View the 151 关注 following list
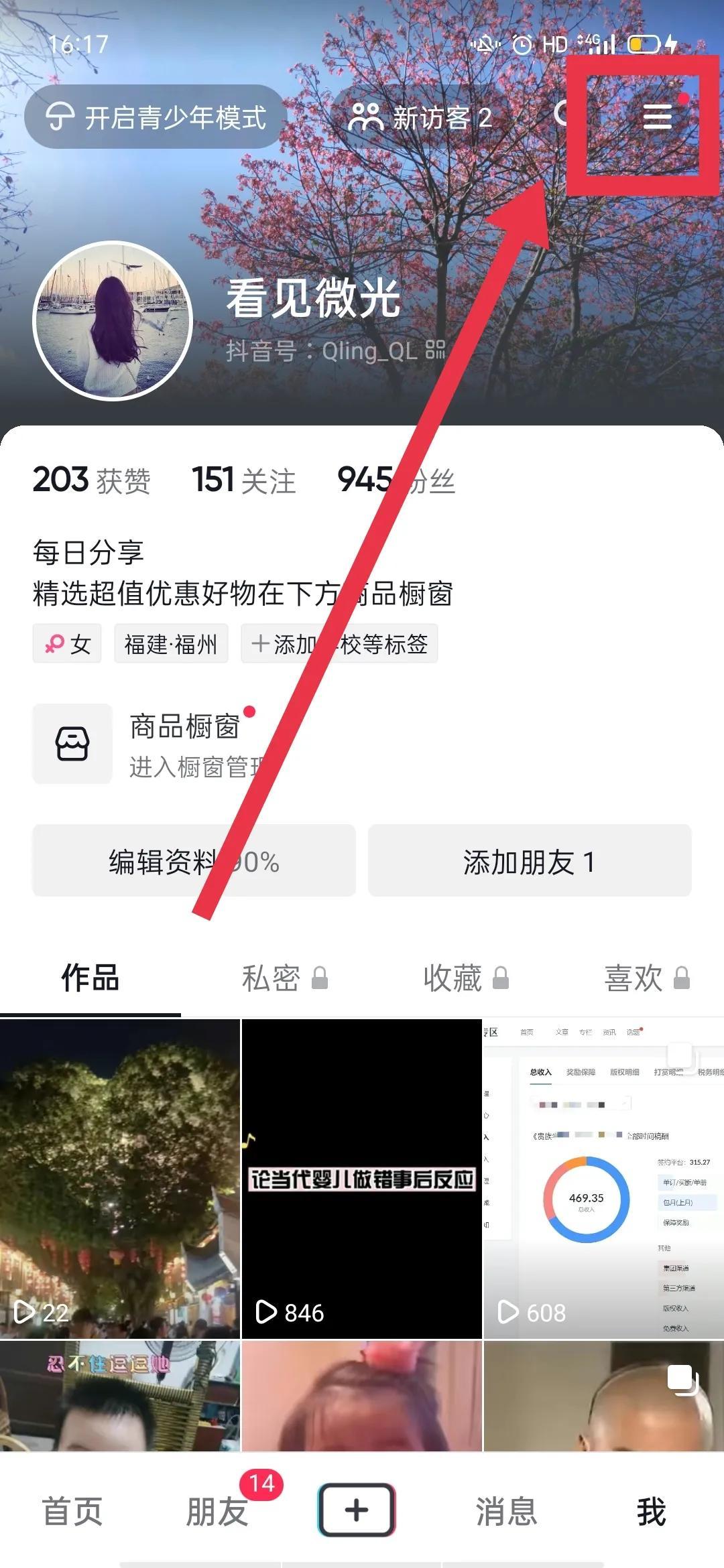This screenshot has width=724, height=1568. (x=243, y=480)
